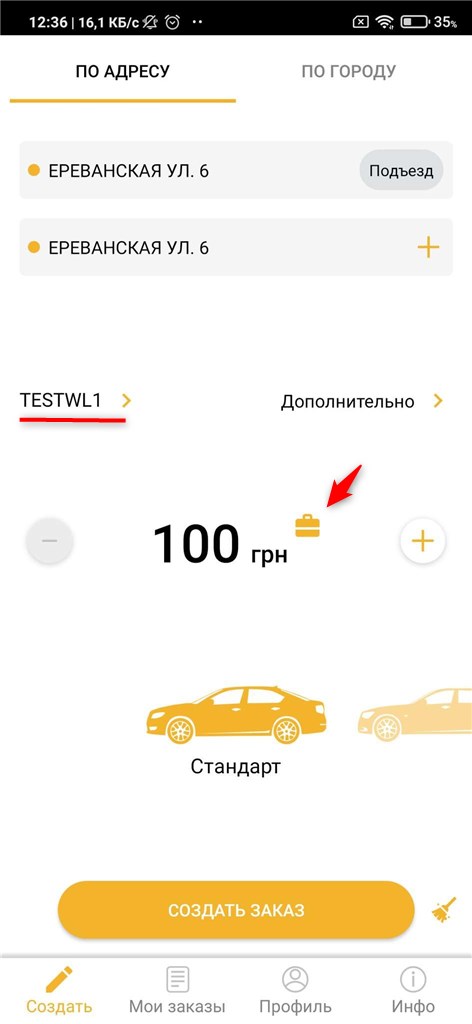Tap the Подъезд button on pickup address
This screenshot has height=1024, width=472.
coord(401,171)
